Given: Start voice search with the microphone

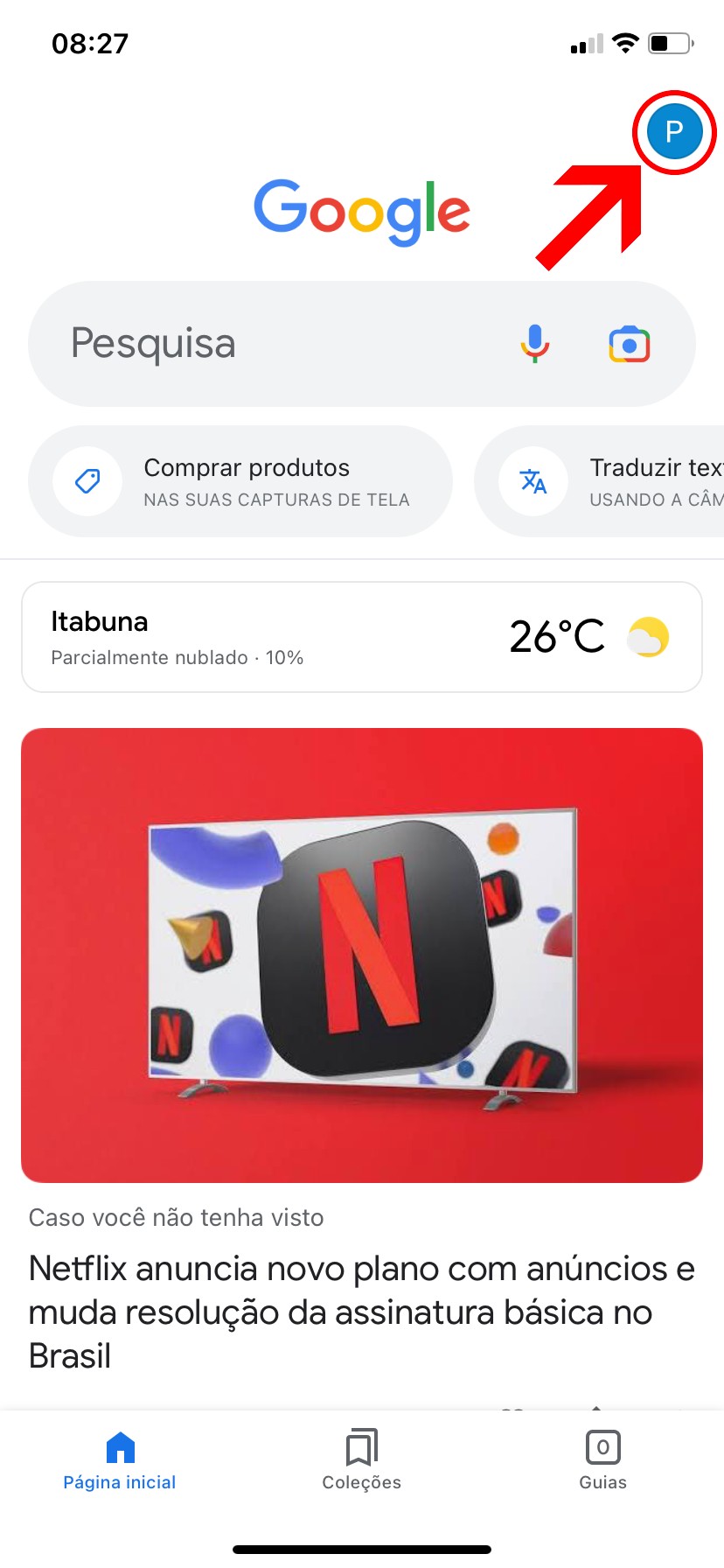Looking at the screenshot, I should click(x=534, y=344).
